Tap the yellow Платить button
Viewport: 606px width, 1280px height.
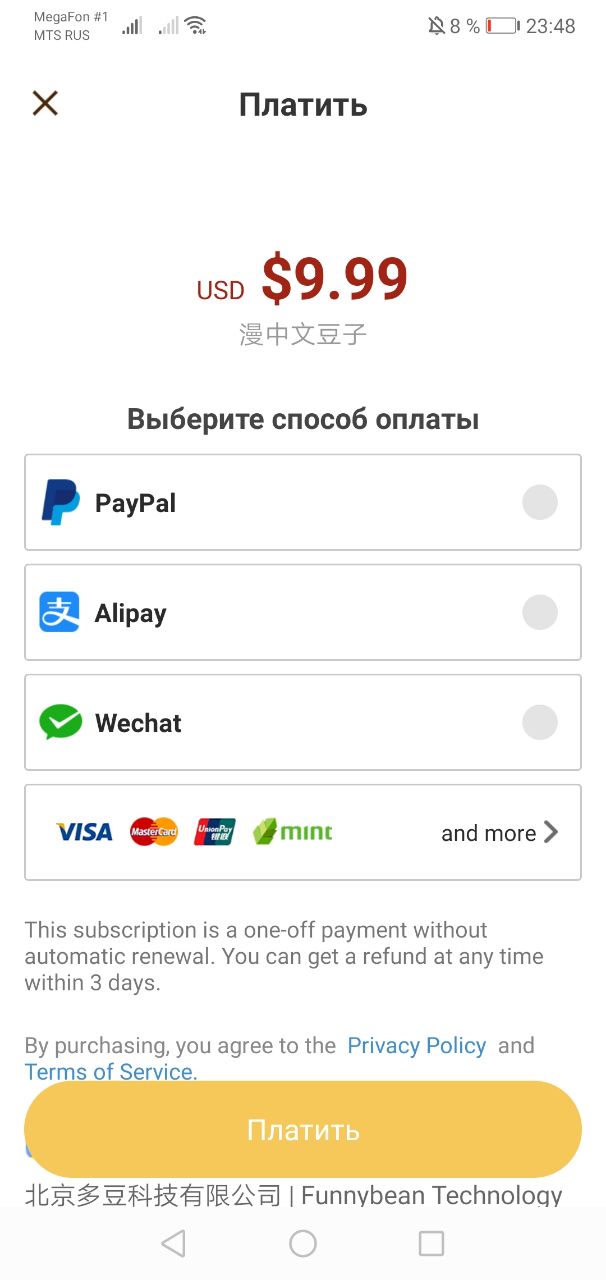(x=302, y=1130)
